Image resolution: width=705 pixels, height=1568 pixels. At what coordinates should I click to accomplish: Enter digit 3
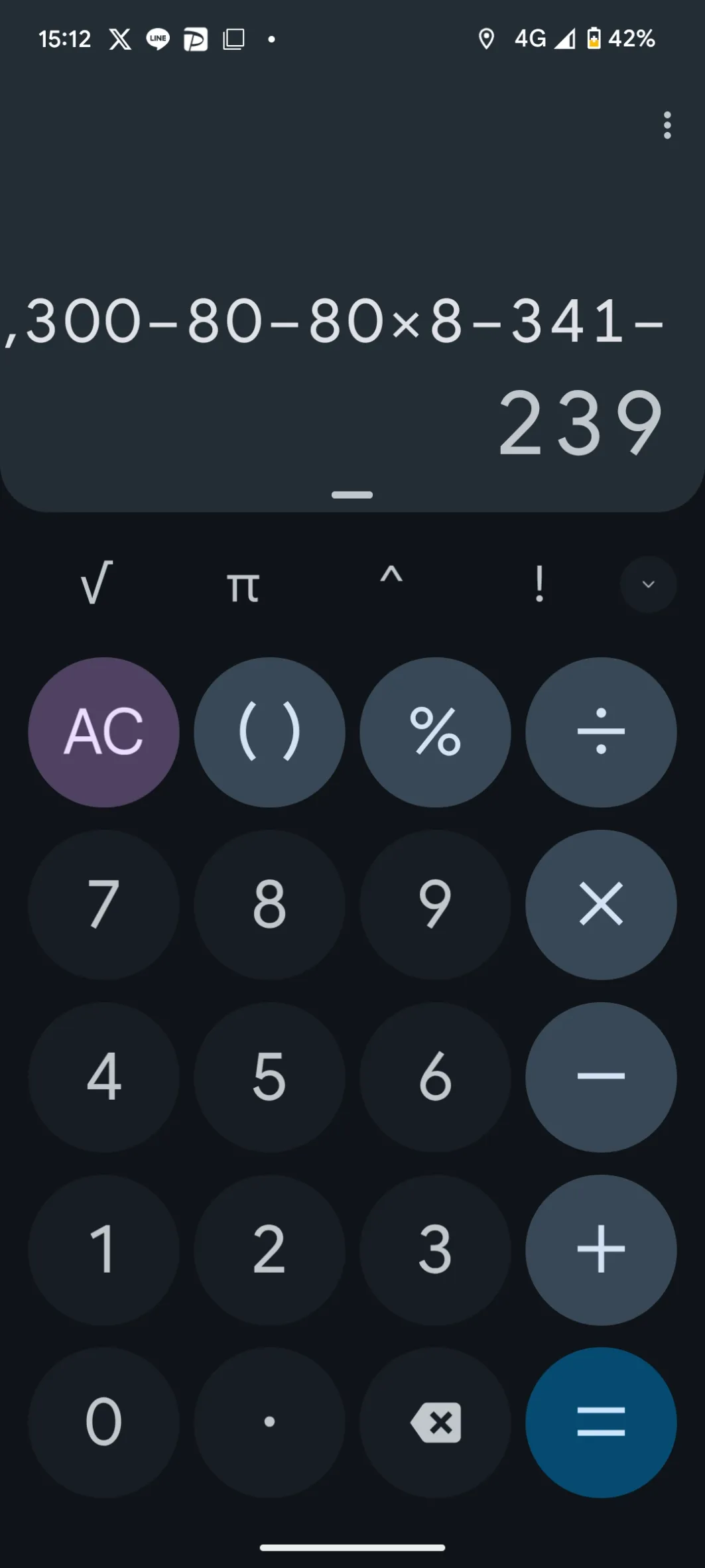point(435,1250)
